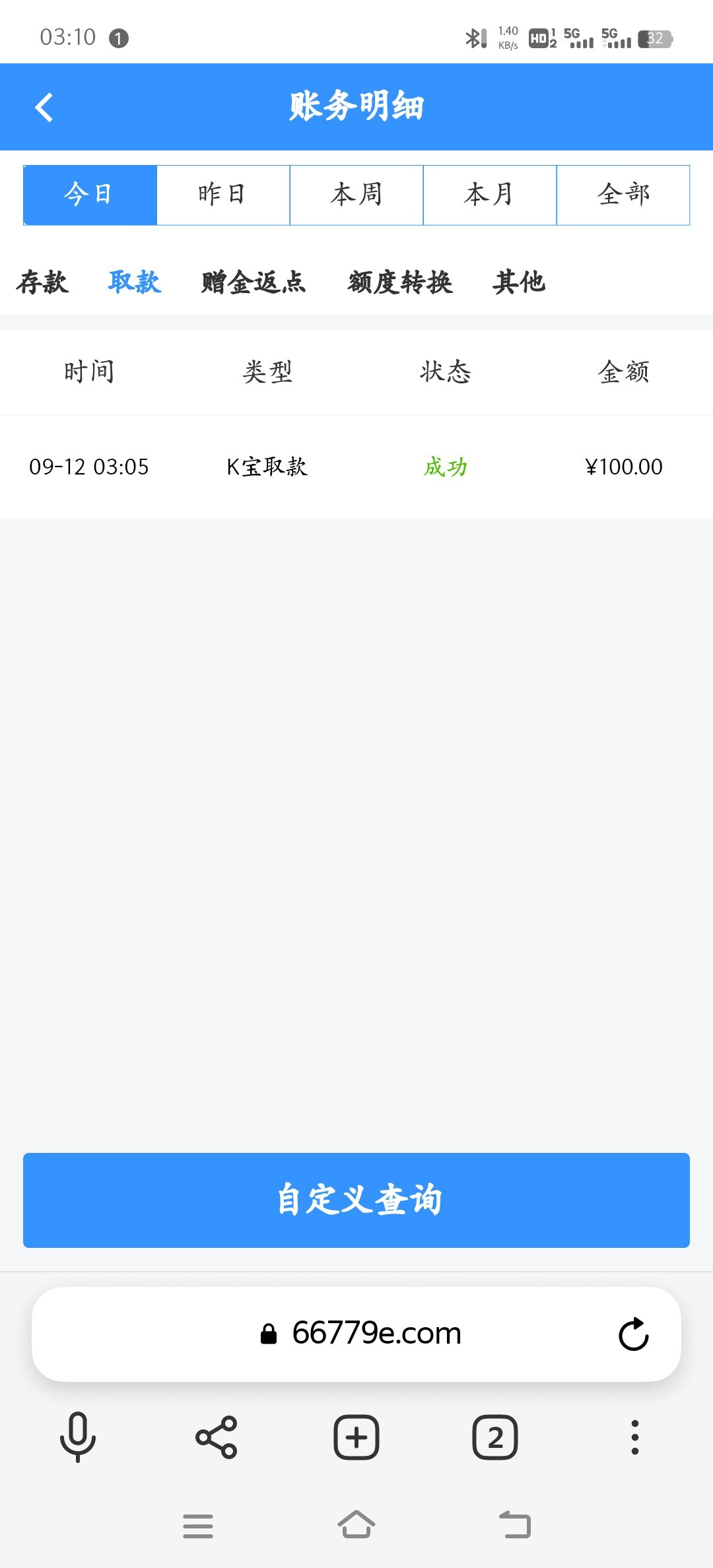Go back from 账务明细 page
Viewport: 713px width, 1568px height.
44,108
